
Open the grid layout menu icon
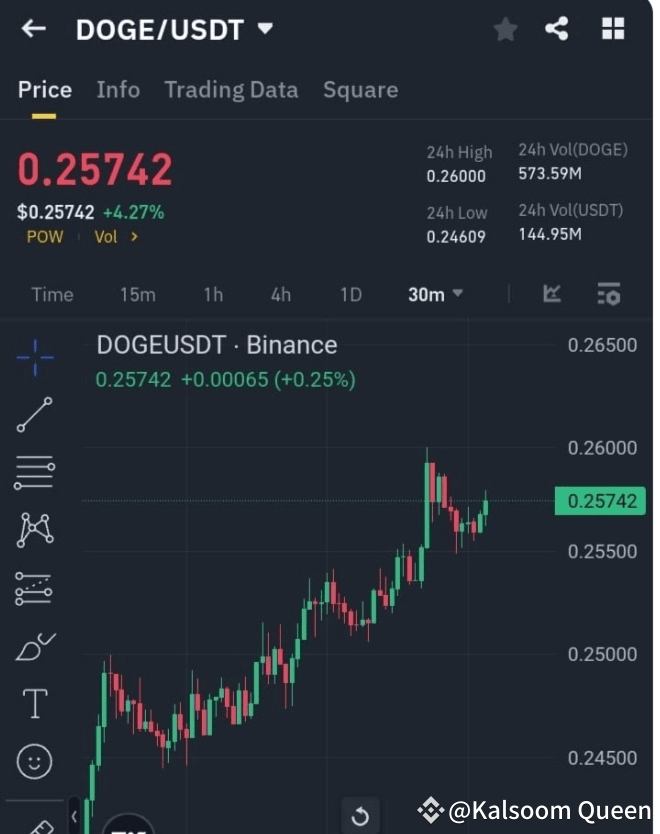tap(613, 29)
